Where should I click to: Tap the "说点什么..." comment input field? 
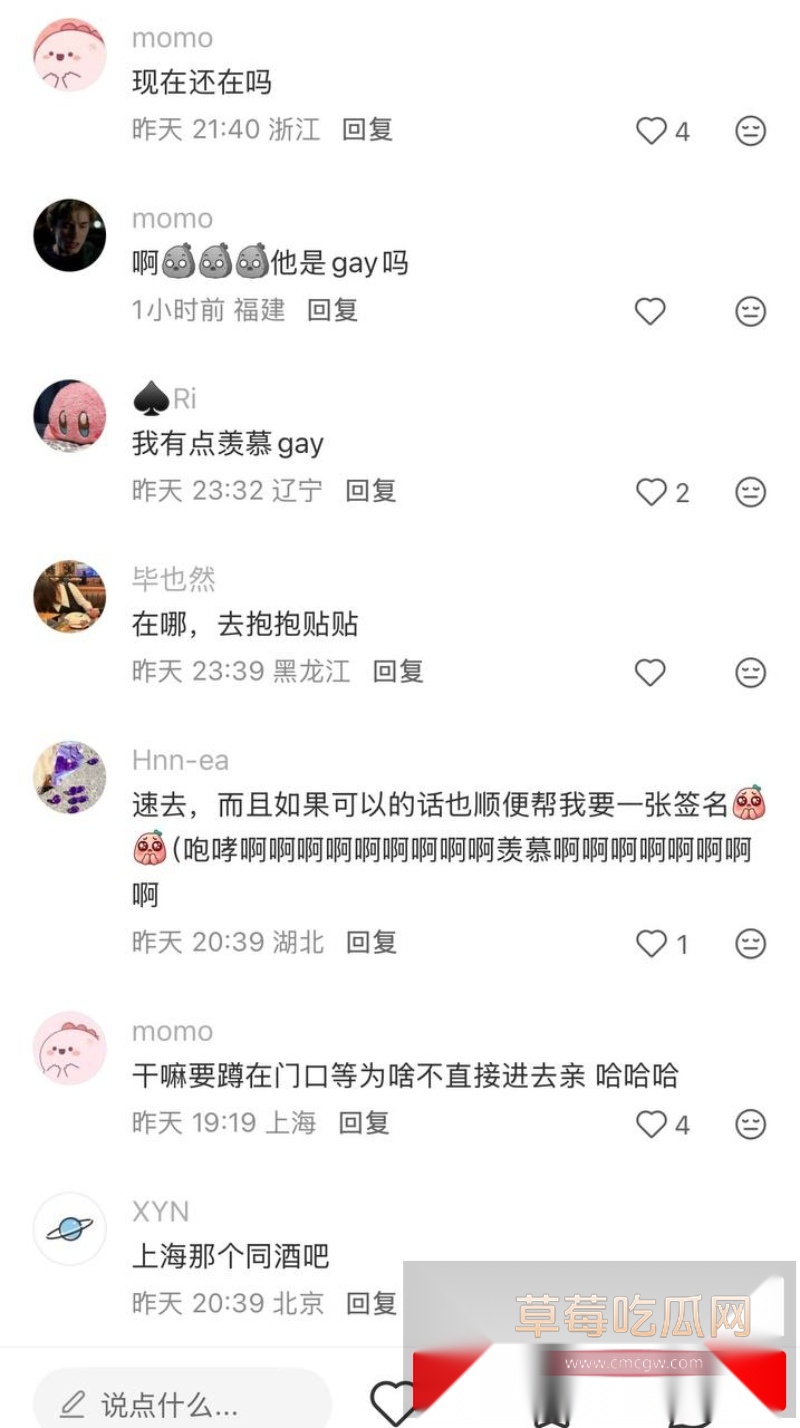pyautogui.click(x=180, y=1402)
